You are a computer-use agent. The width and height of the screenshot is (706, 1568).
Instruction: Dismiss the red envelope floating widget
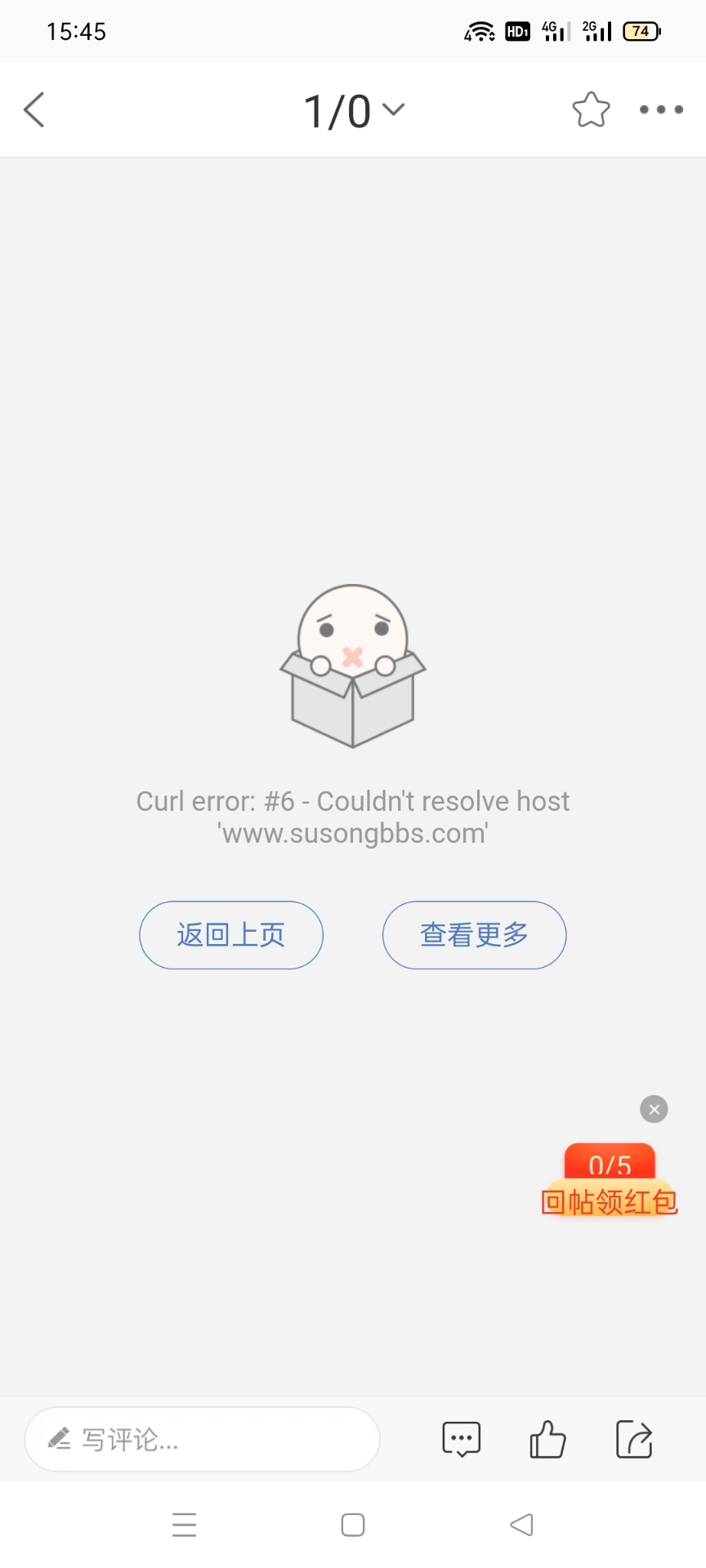(654, 1109)
